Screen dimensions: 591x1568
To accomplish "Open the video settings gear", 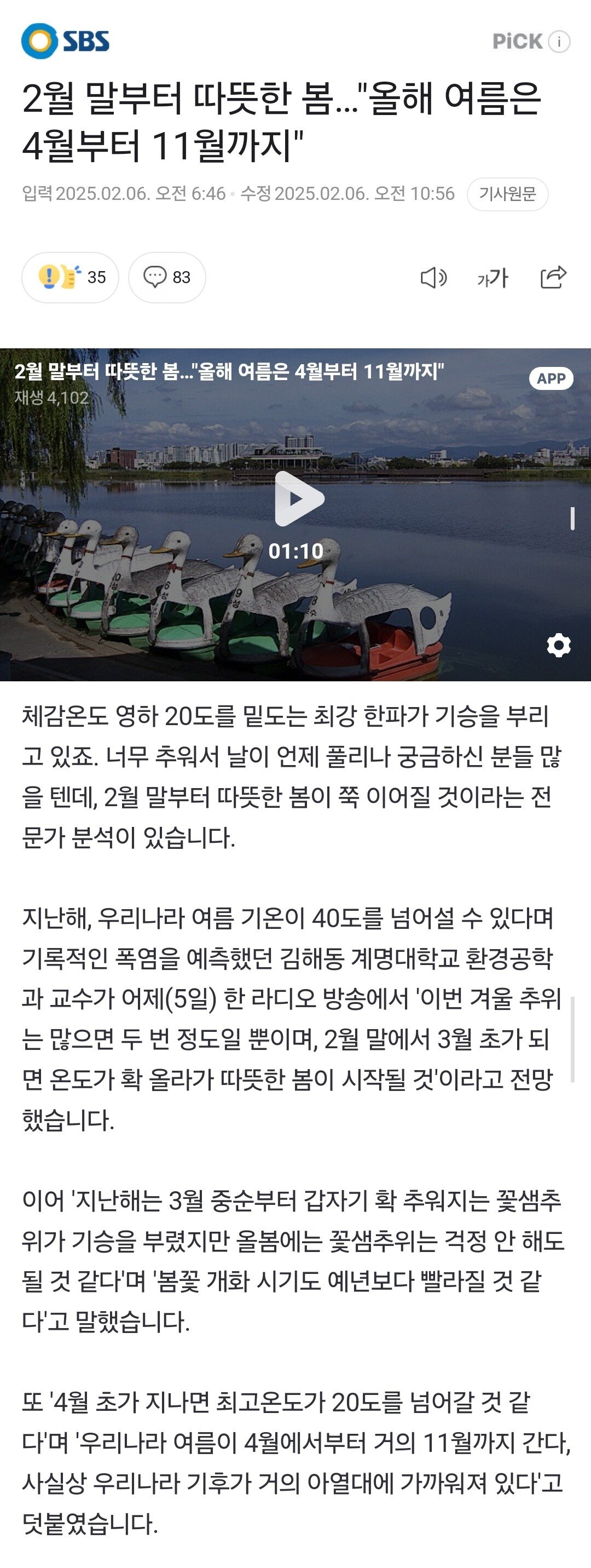I will (558, 645).
